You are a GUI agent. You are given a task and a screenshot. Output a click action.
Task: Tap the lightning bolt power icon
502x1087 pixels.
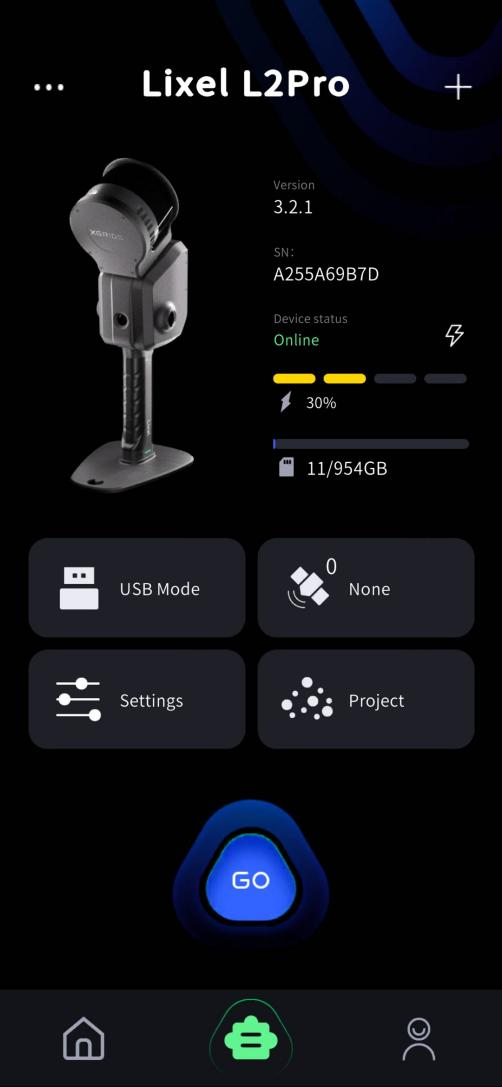454,336
